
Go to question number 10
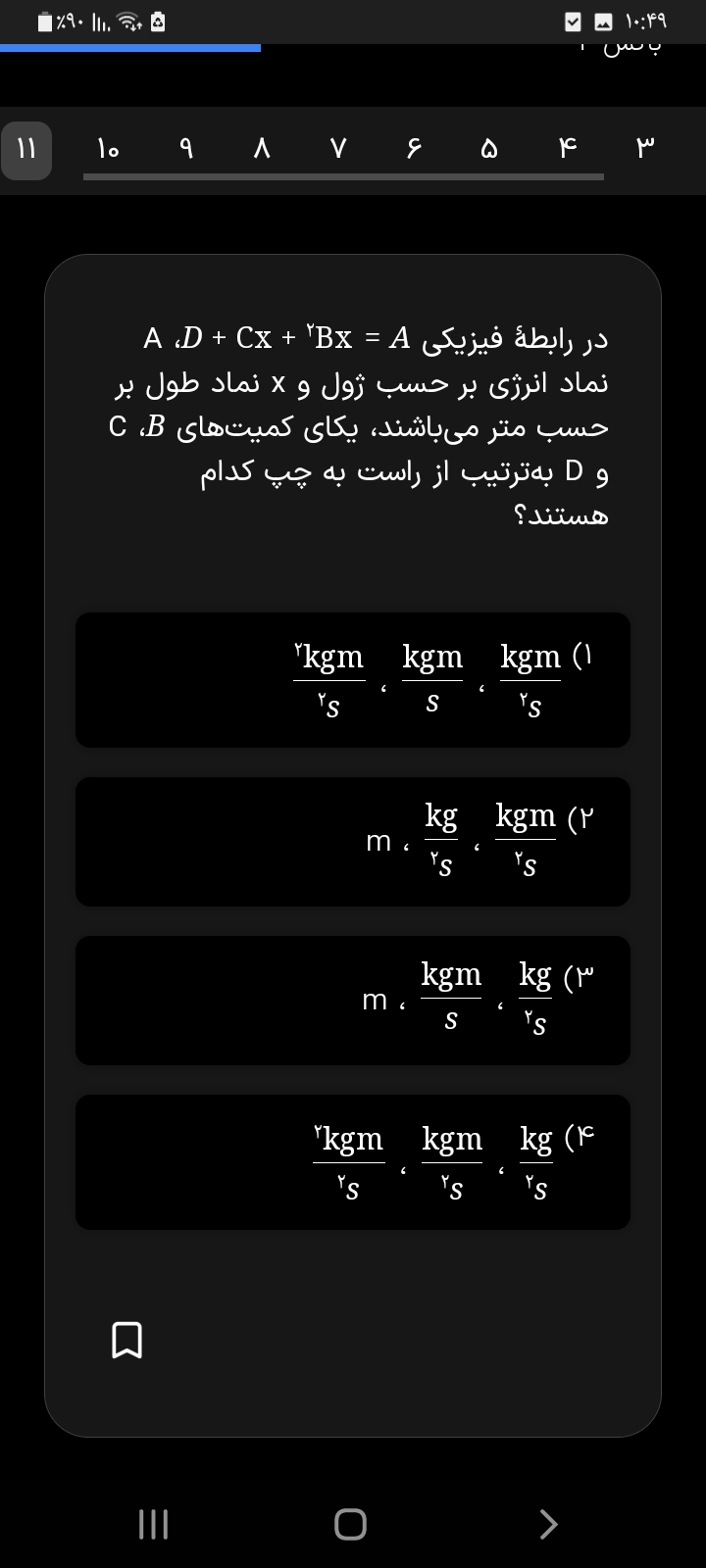tap(108, 149)
